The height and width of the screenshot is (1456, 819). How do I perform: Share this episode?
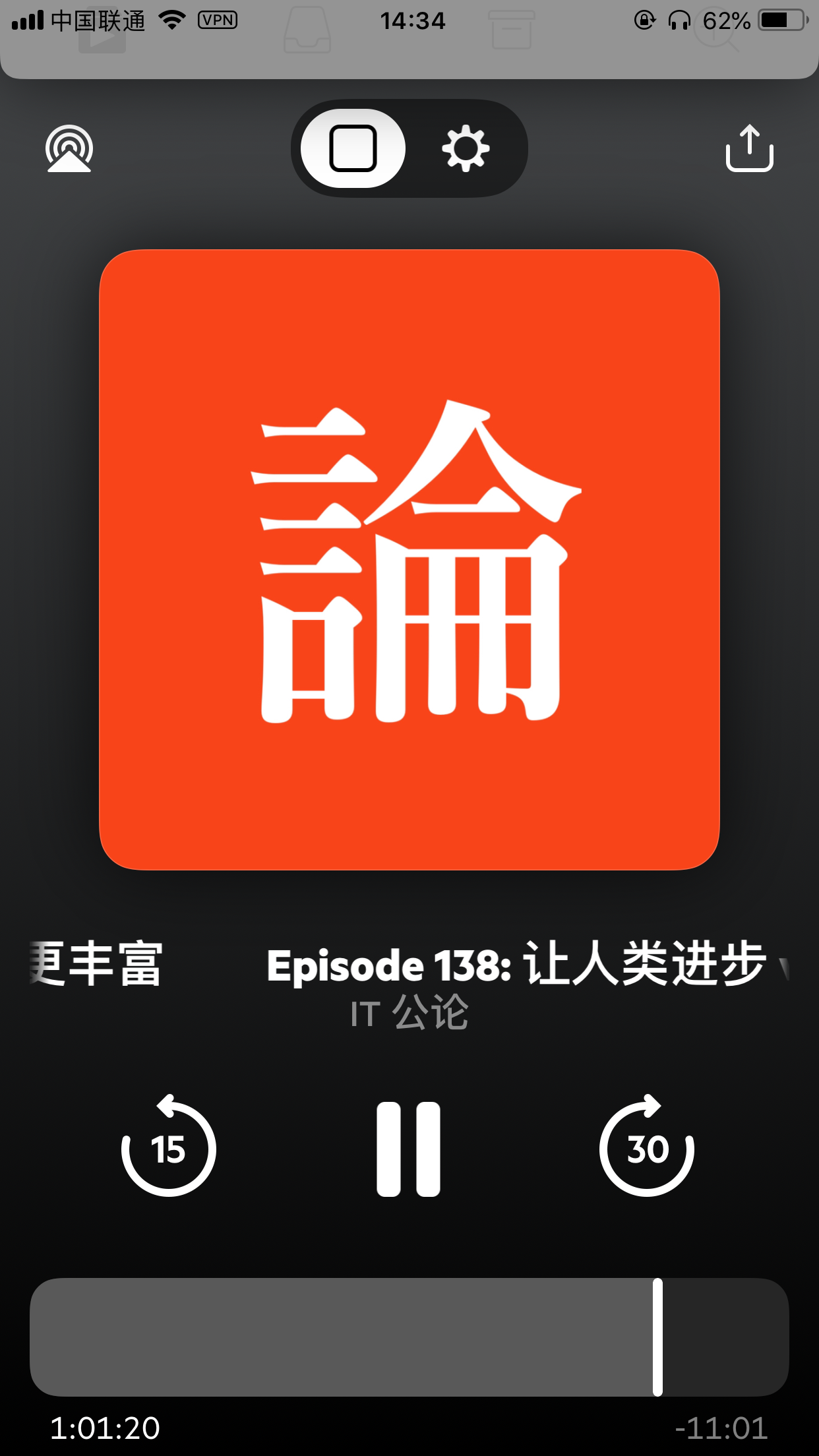(749, 148)
